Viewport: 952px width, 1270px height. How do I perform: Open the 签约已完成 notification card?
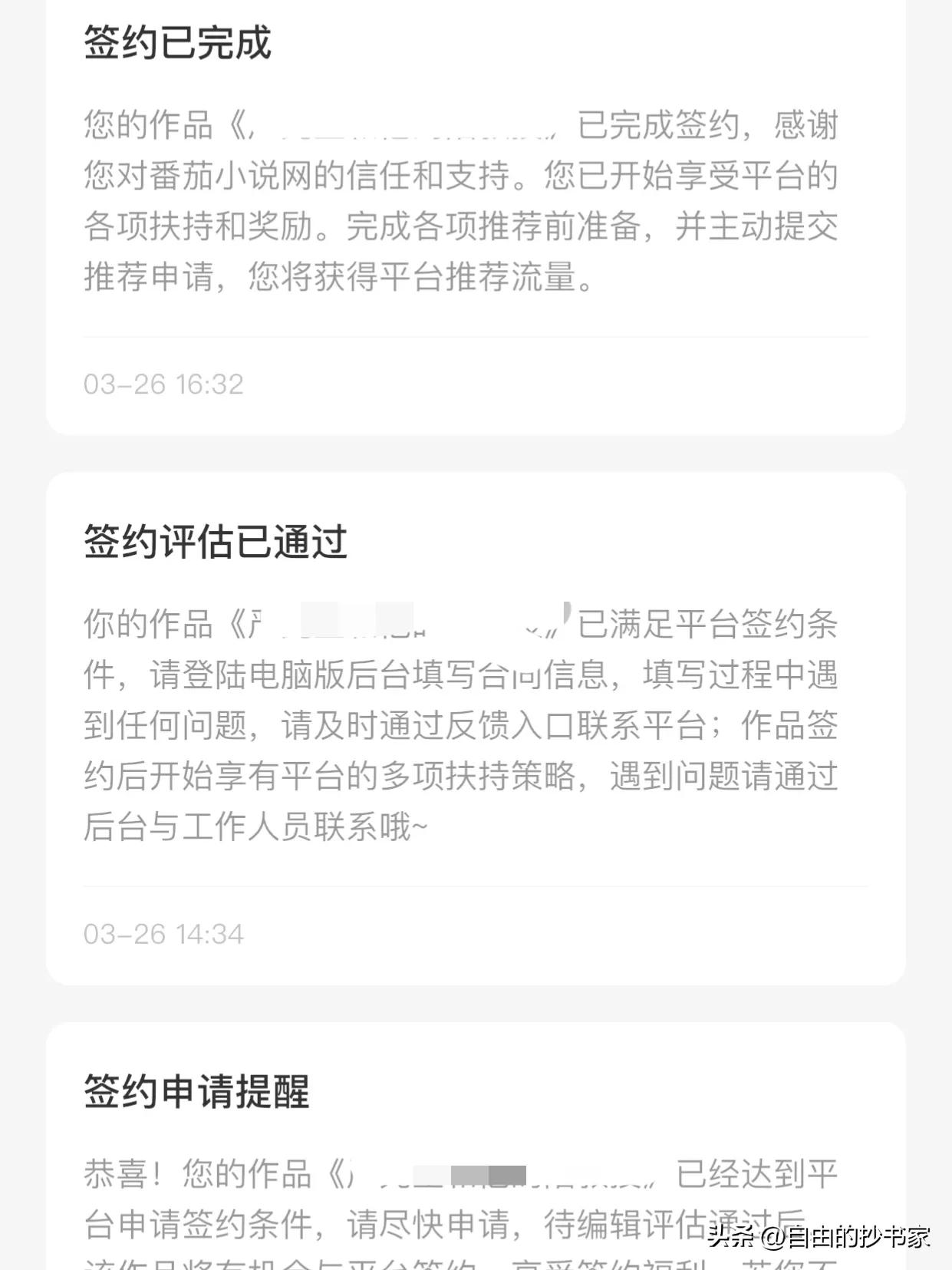(476, 215)
